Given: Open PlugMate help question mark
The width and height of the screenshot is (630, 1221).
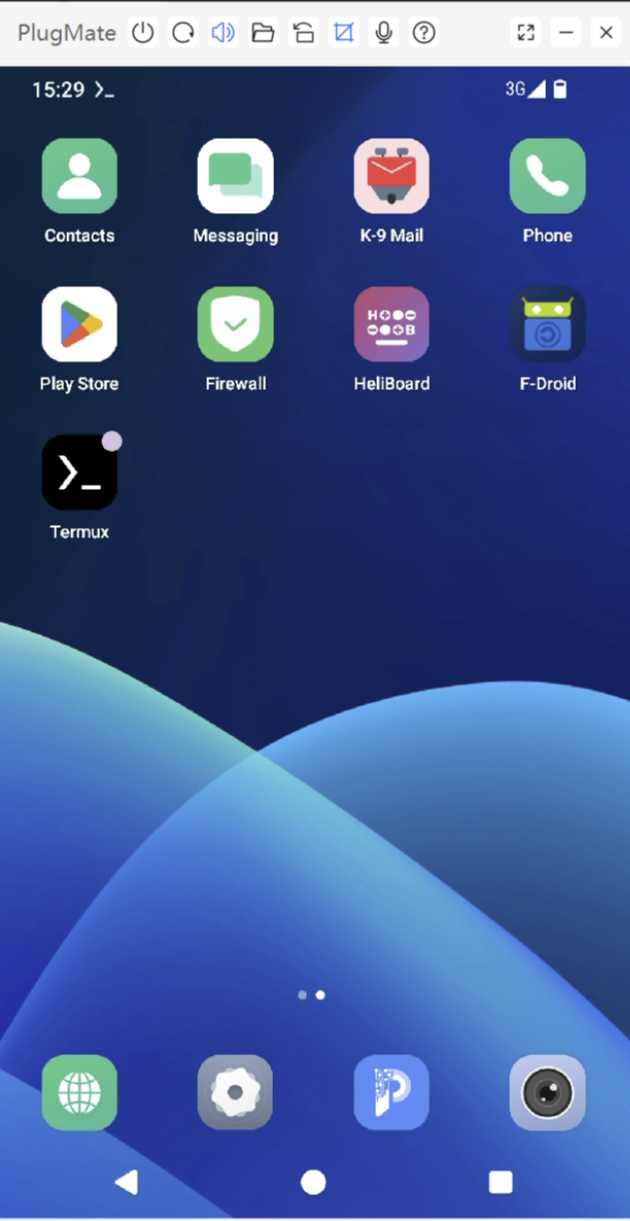Looking at the screenshot, I should (424, 33).
